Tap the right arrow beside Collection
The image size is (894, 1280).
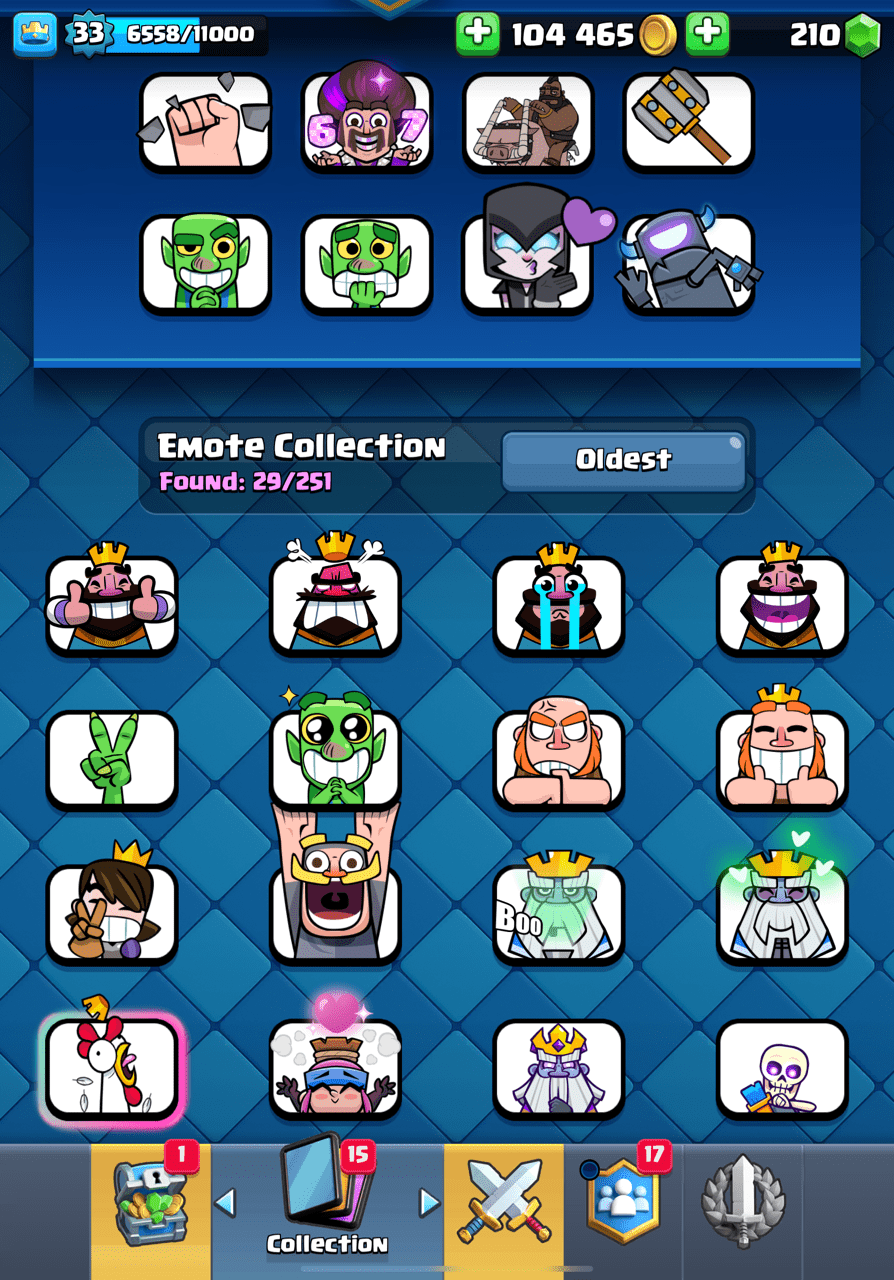click(429, 1202)
